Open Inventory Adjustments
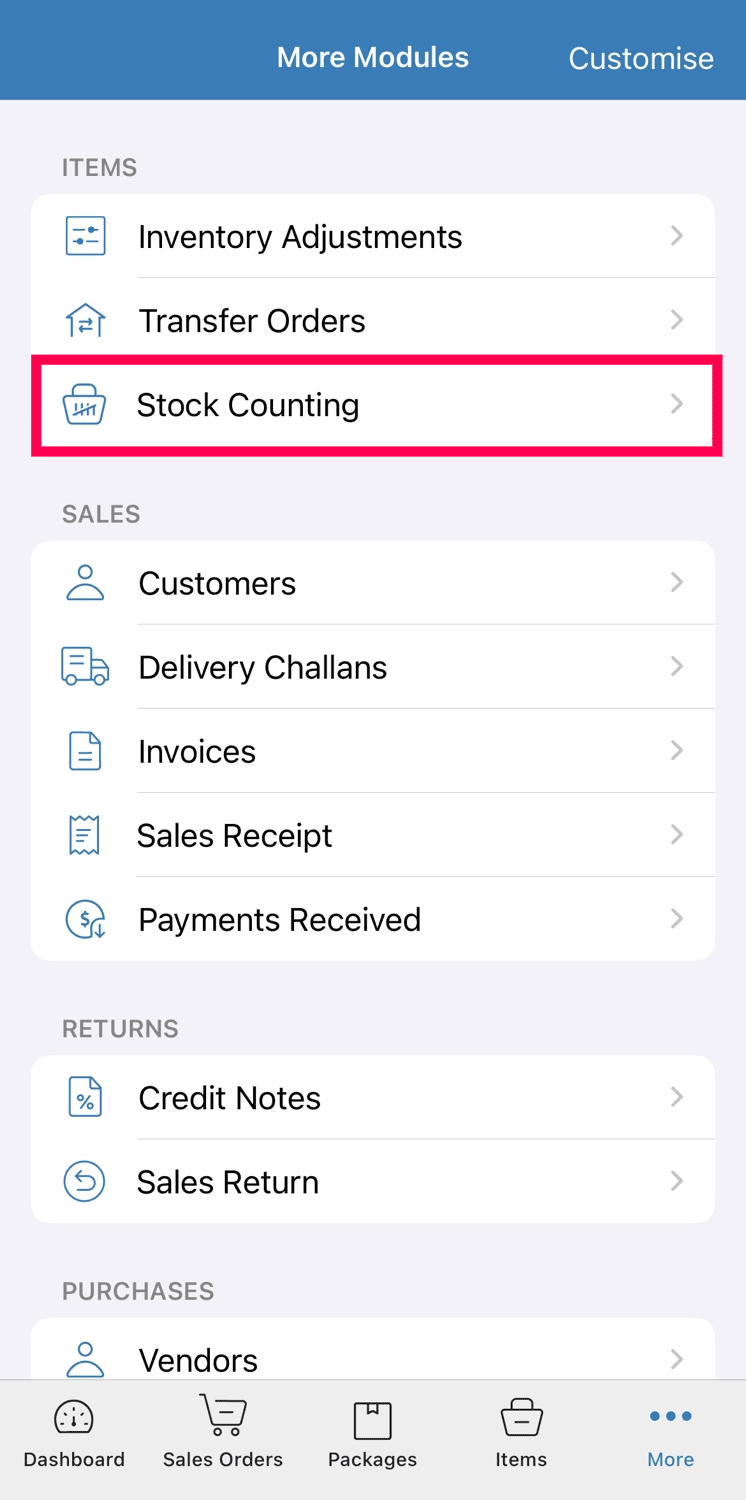The width and height of the screenshot is (746, 1500). point(373,237)
